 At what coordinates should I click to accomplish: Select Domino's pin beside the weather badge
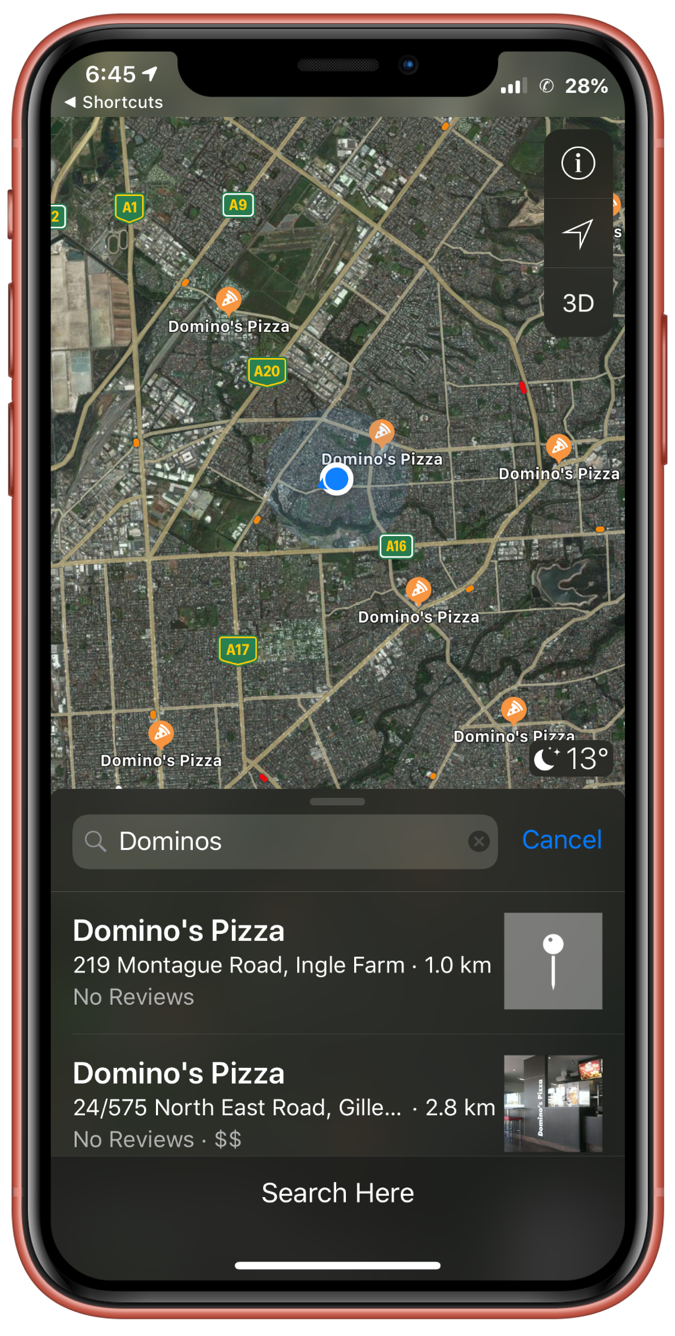(514, 711)
